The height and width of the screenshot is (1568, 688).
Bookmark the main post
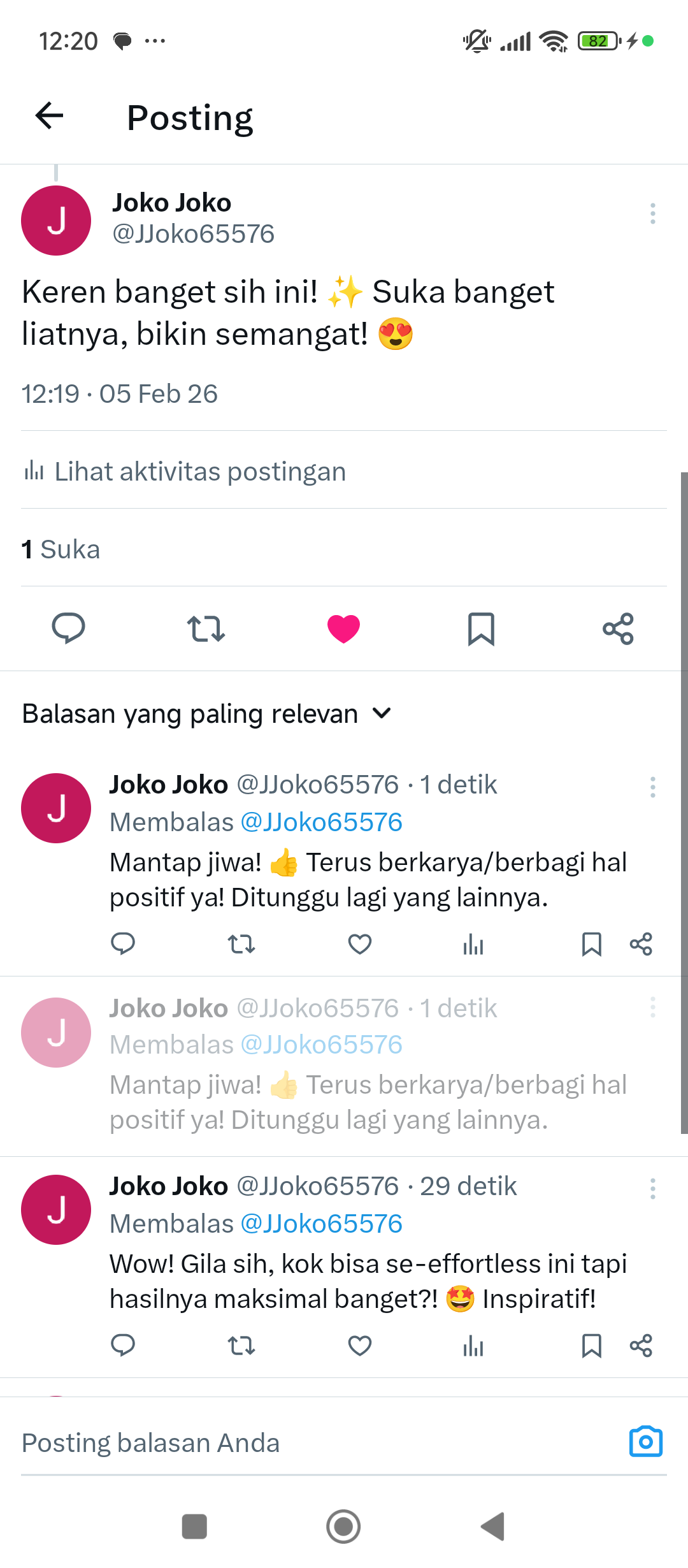(481, 628)
